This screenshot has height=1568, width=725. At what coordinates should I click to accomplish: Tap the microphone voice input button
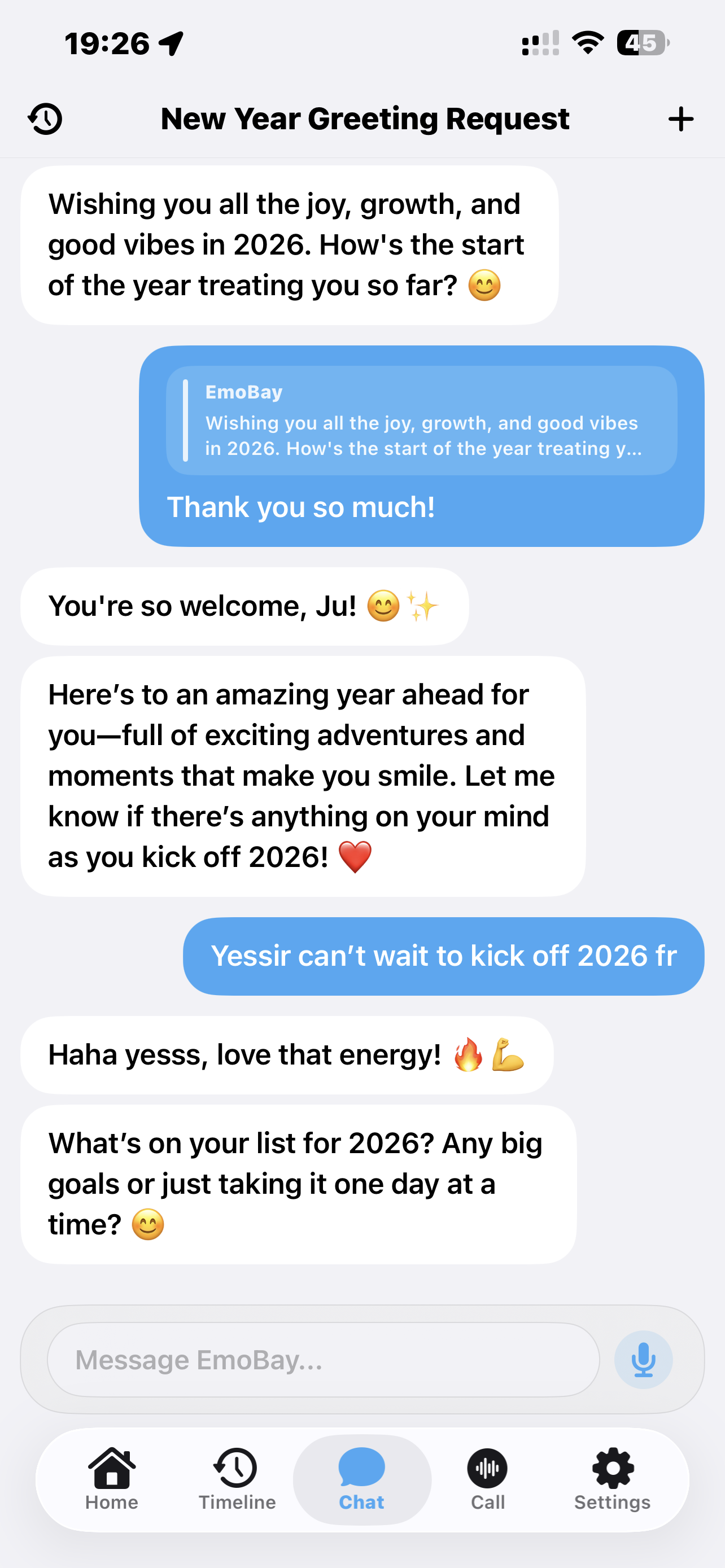pyautogui.click(x=643, y=1359)
